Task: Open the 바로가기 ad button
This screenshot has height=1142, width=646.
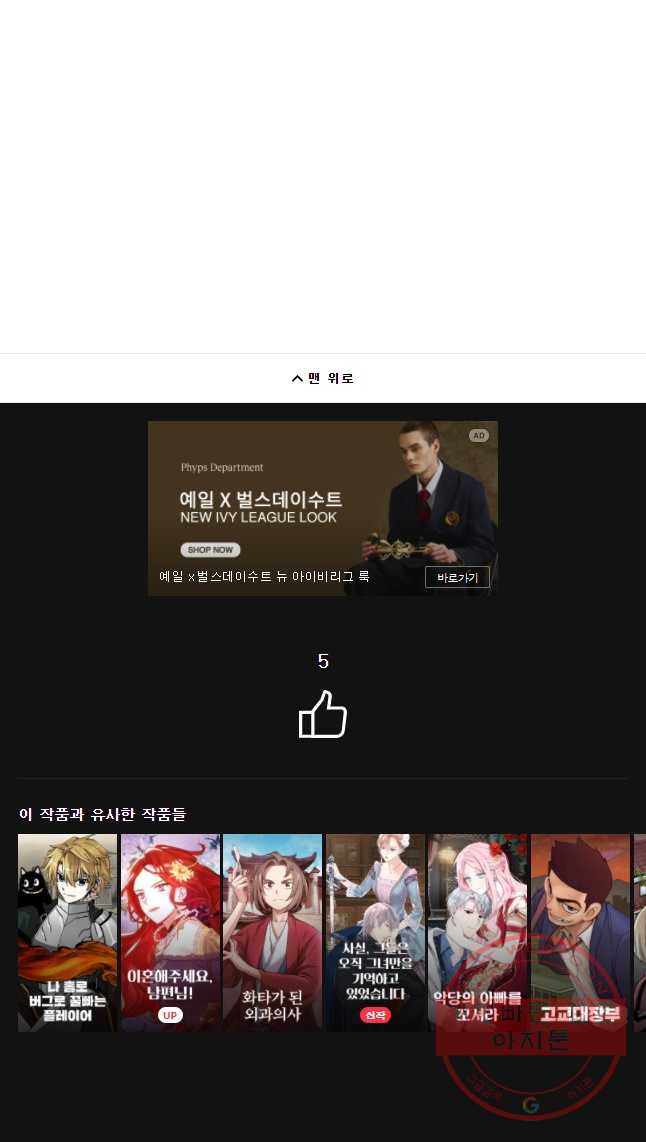Action: coord(457,578)
